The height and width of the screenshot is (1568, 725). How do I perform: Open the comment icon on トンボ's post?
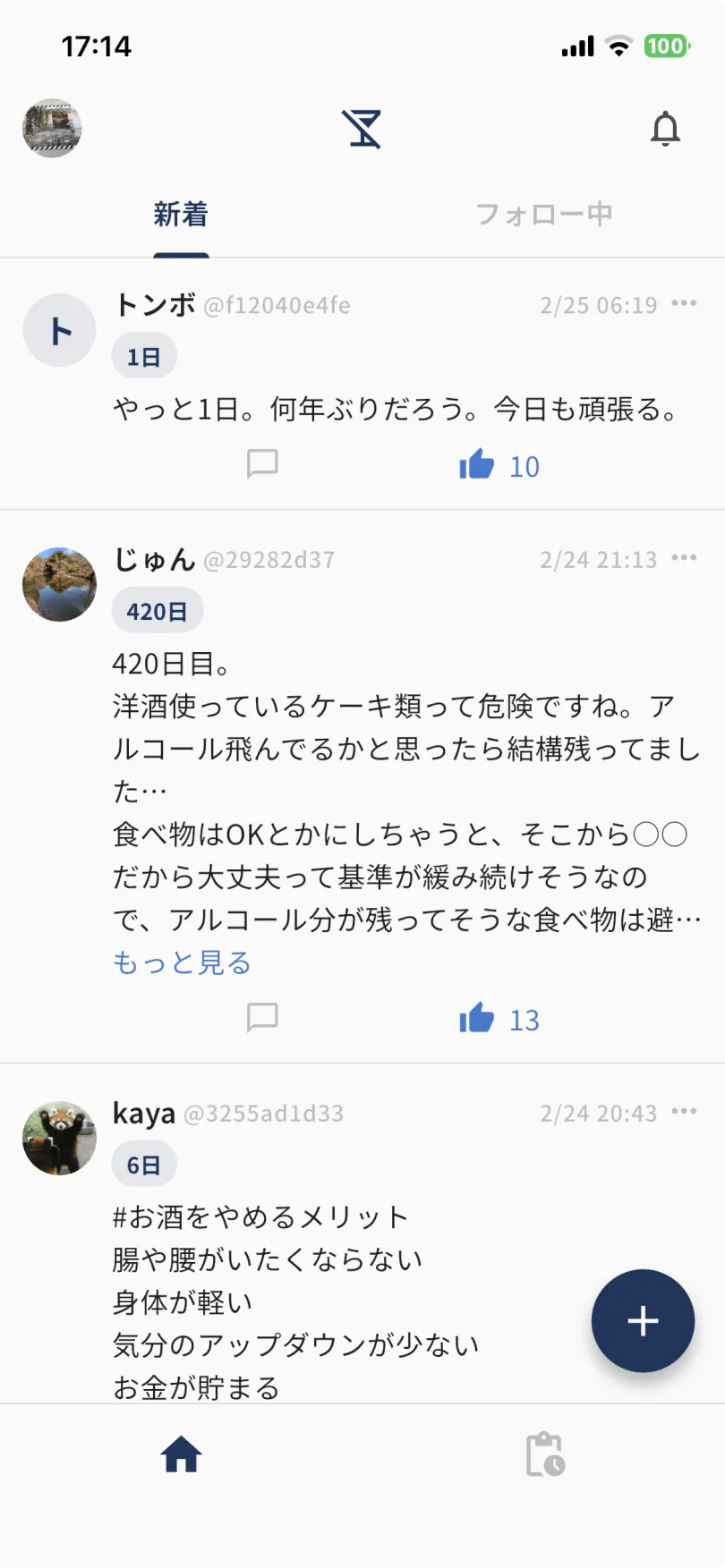point(262,463)
